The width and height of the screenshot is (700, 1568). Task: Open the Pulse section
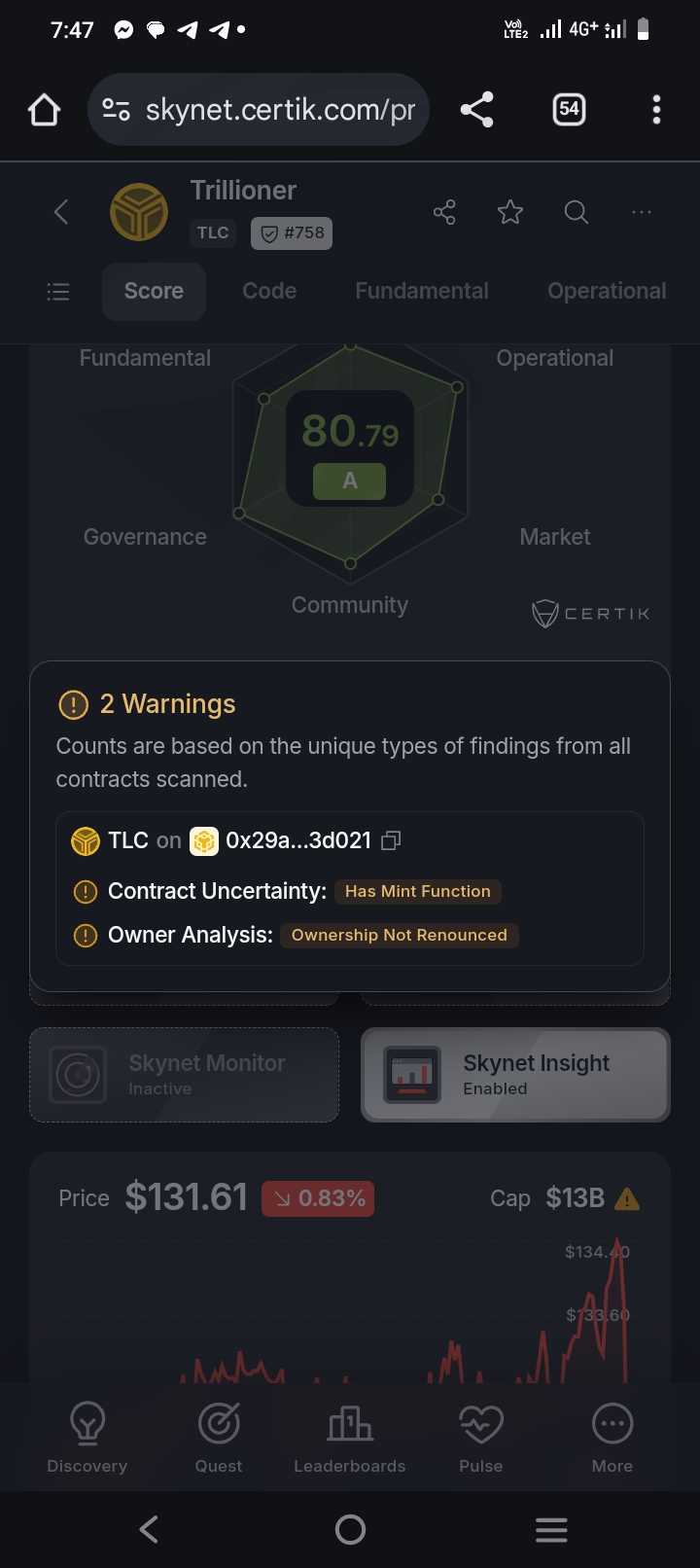[x=481, y=1439]
